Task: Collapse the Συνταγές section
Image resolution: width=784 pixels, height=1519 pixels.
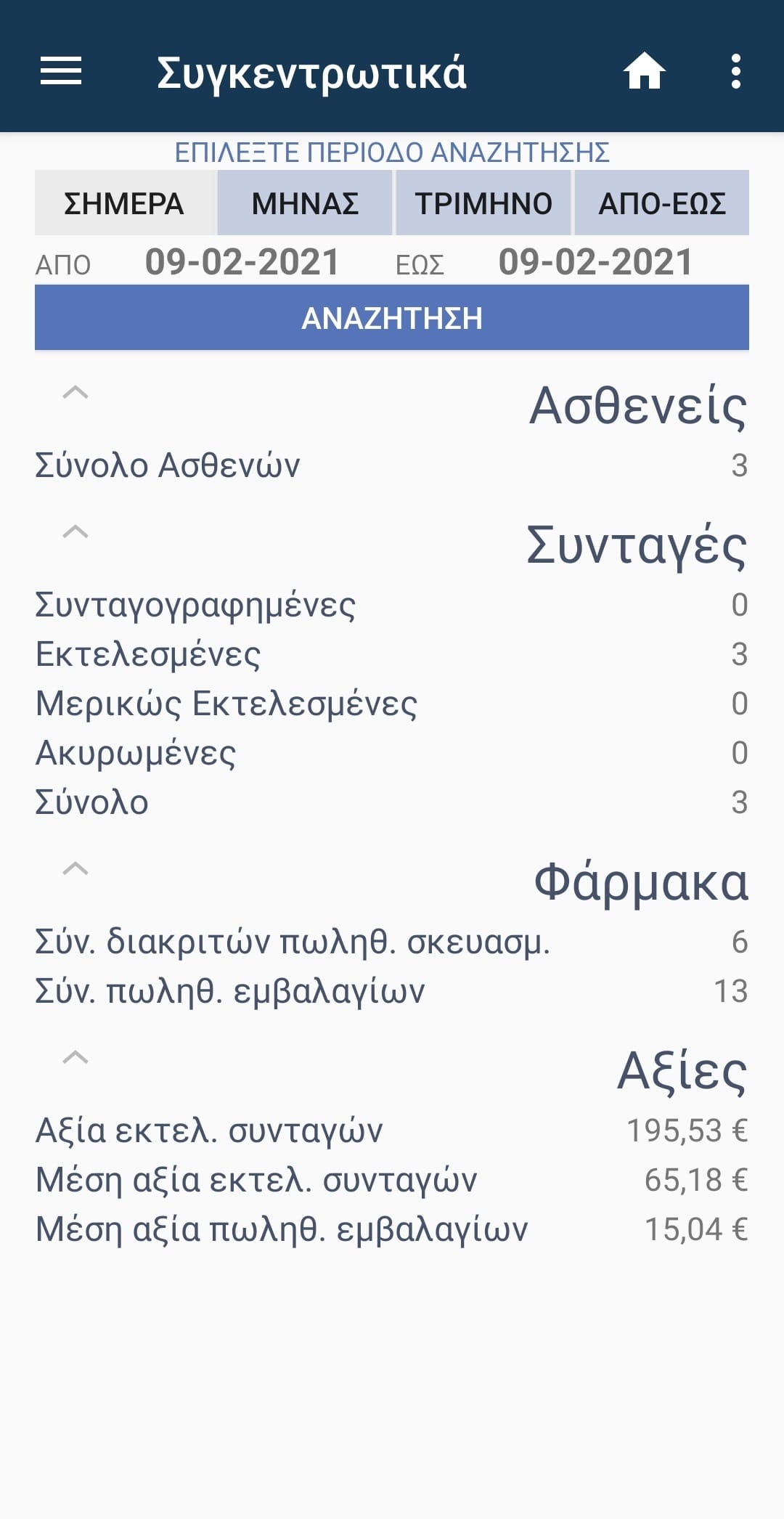Action: click(75, 532)
